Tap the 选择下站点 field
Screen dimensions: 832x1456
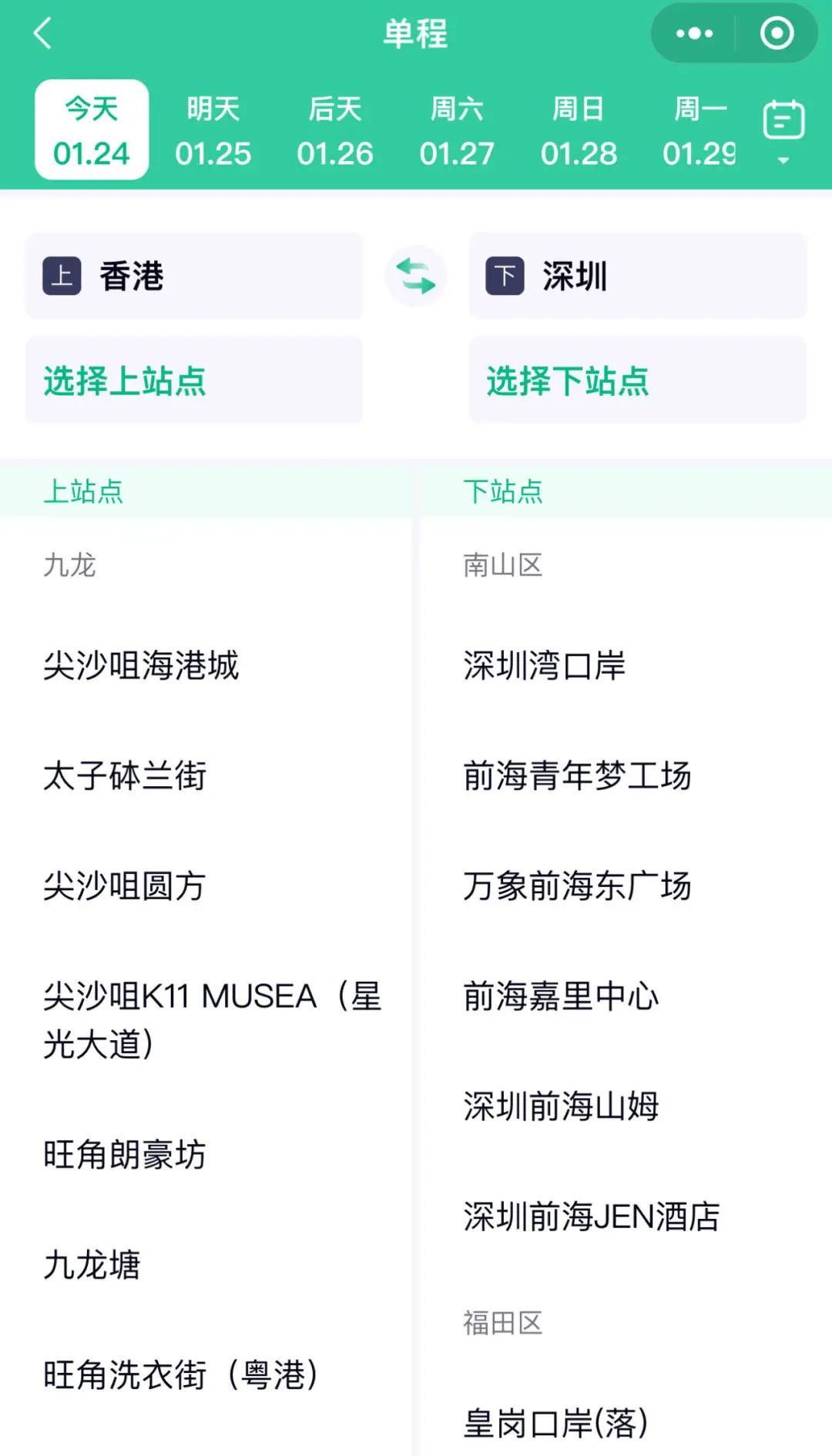click(638, 380)
